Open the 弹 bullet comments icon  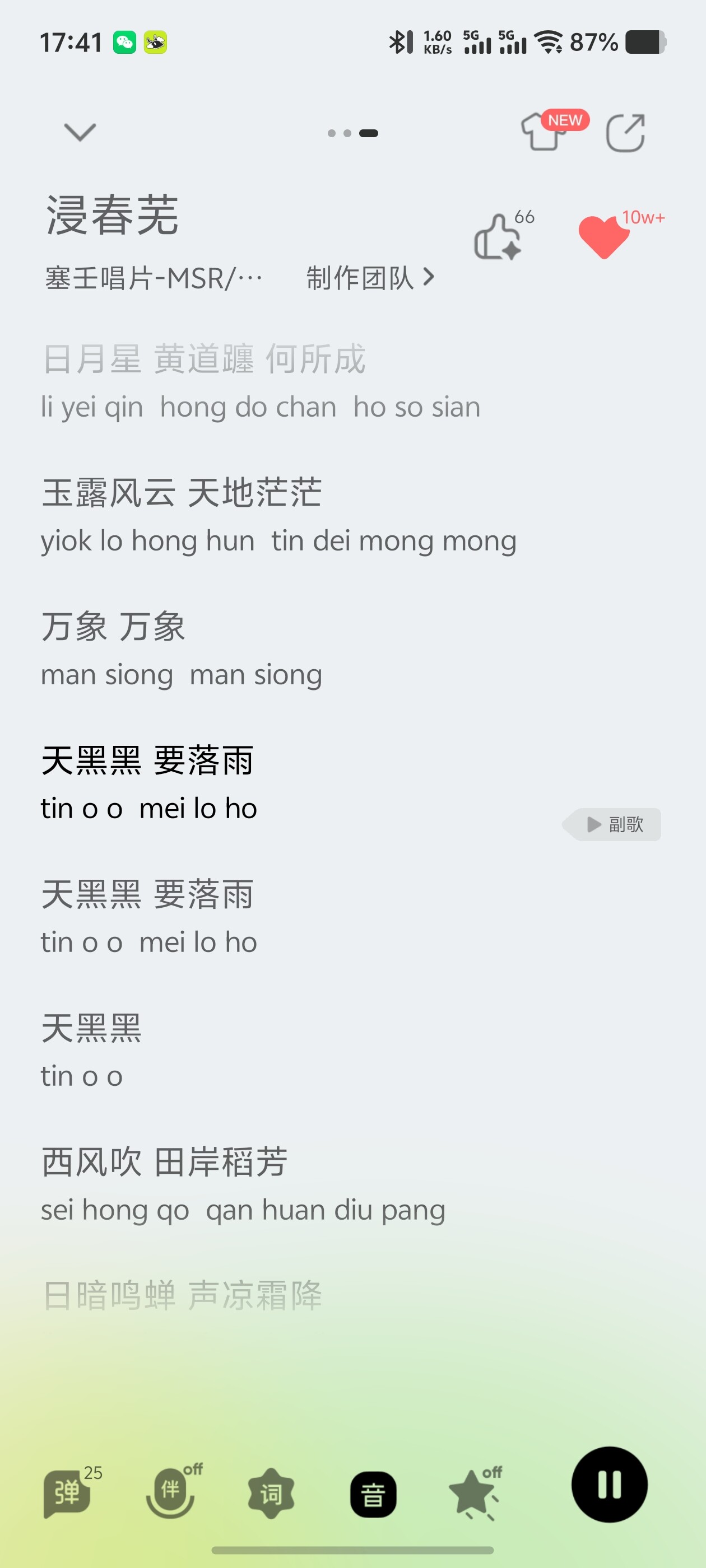click(69, 1493)
